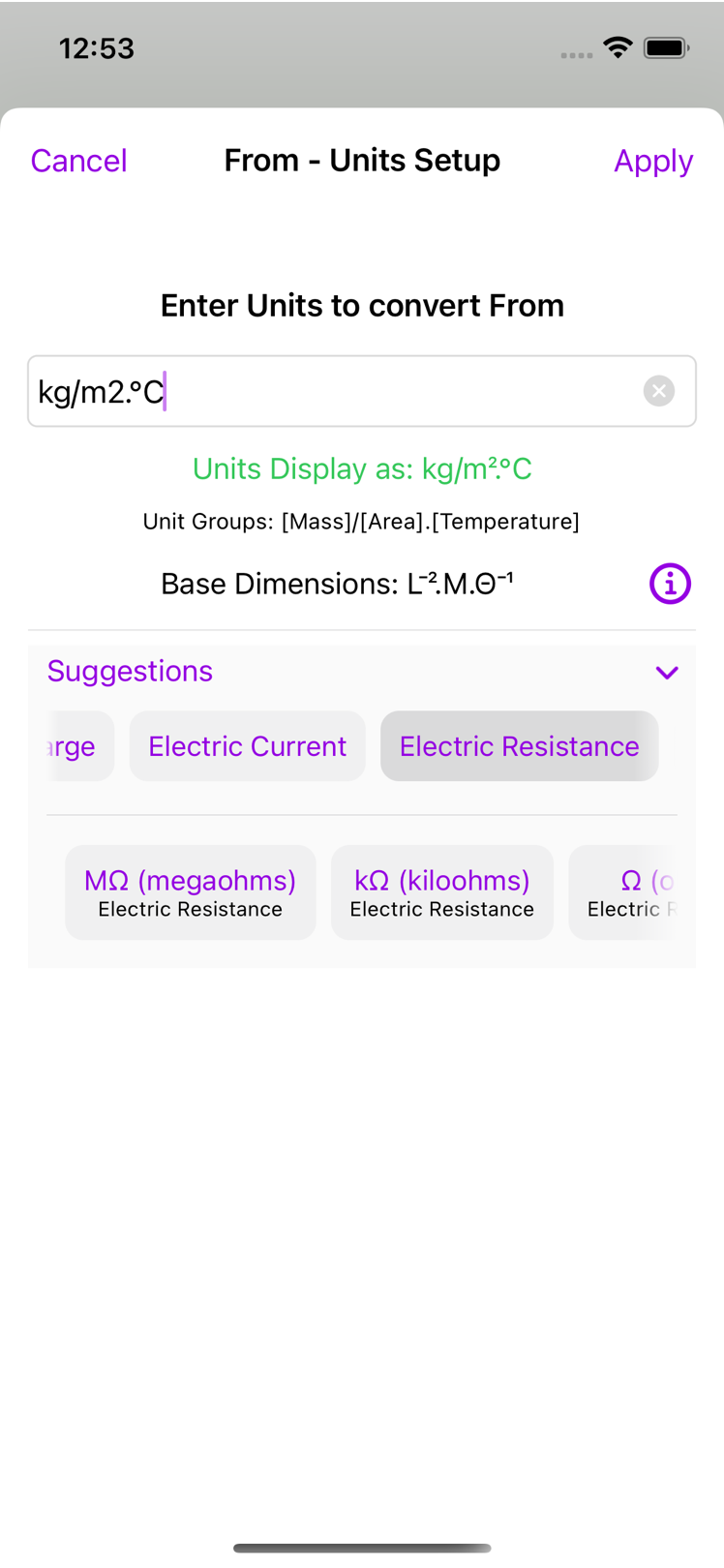Collapse the Suggestions section
This screenshot has width=724, height=1568.
[x=667, y=672]
